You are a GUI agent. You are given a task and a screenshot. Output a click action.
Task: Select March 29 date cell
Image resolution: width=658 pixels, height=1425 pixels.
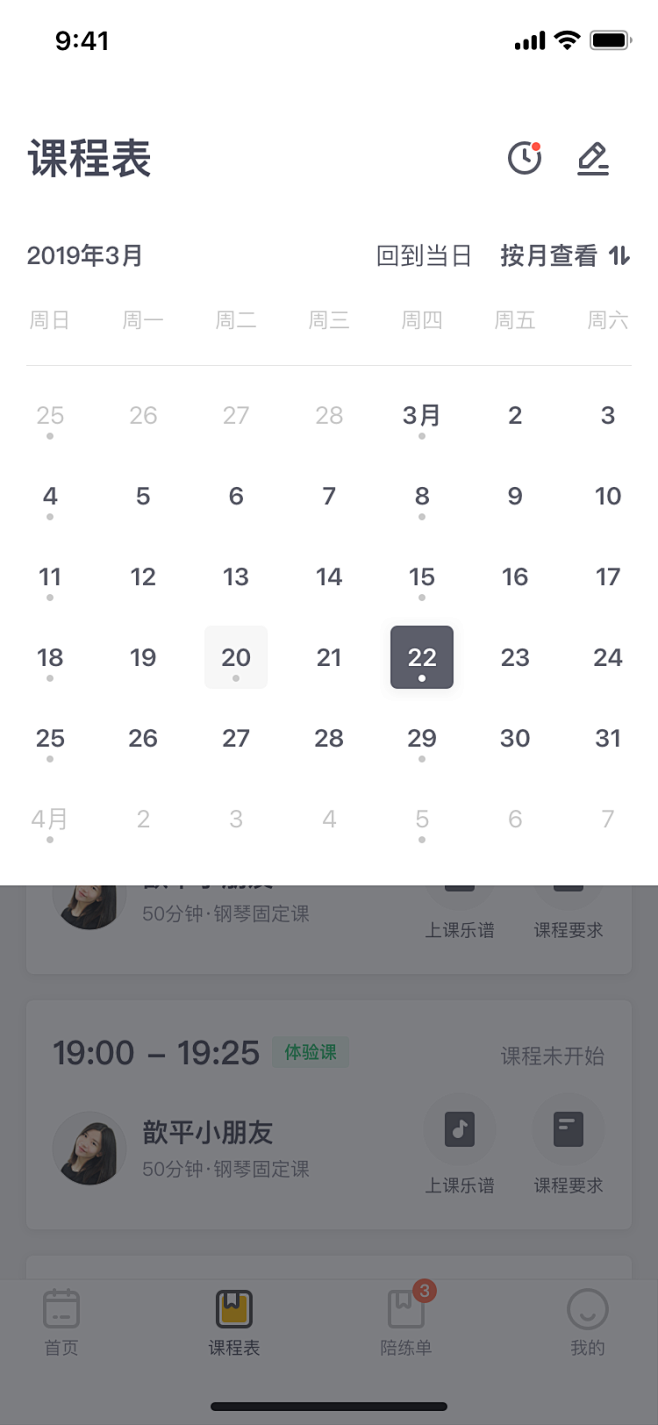[x=422, y=738]
